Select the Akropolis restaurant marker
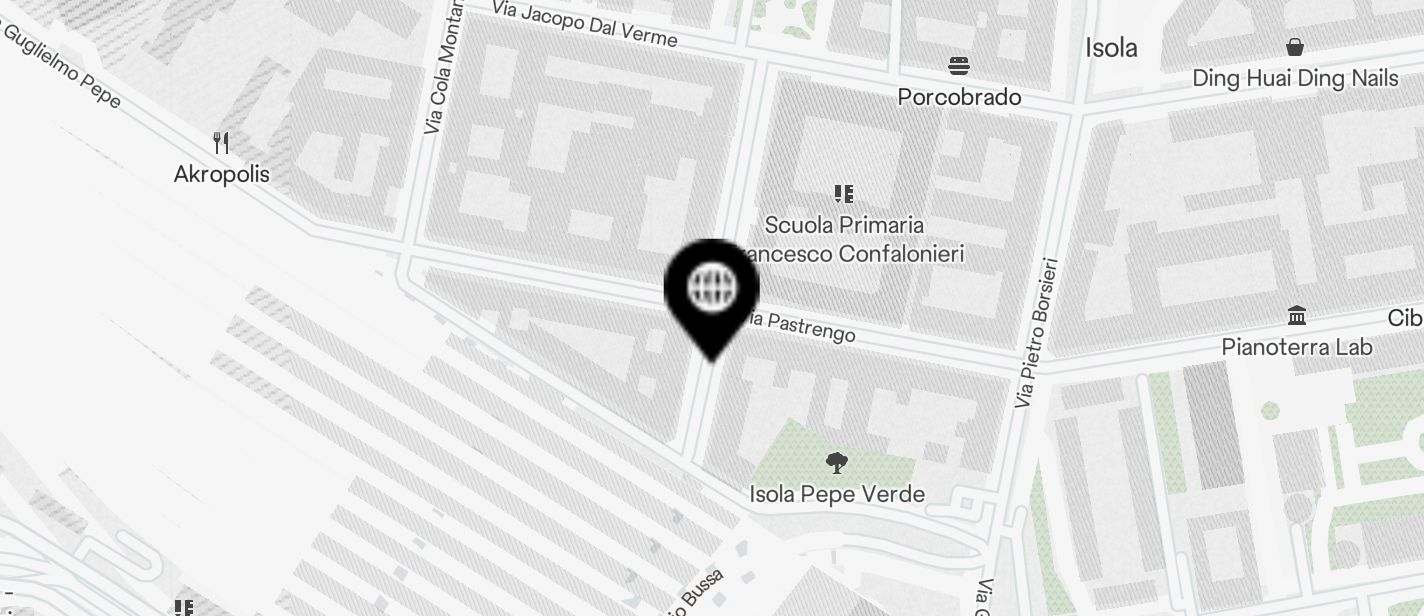The image size is (1424, 616). [x=221, y=143]
